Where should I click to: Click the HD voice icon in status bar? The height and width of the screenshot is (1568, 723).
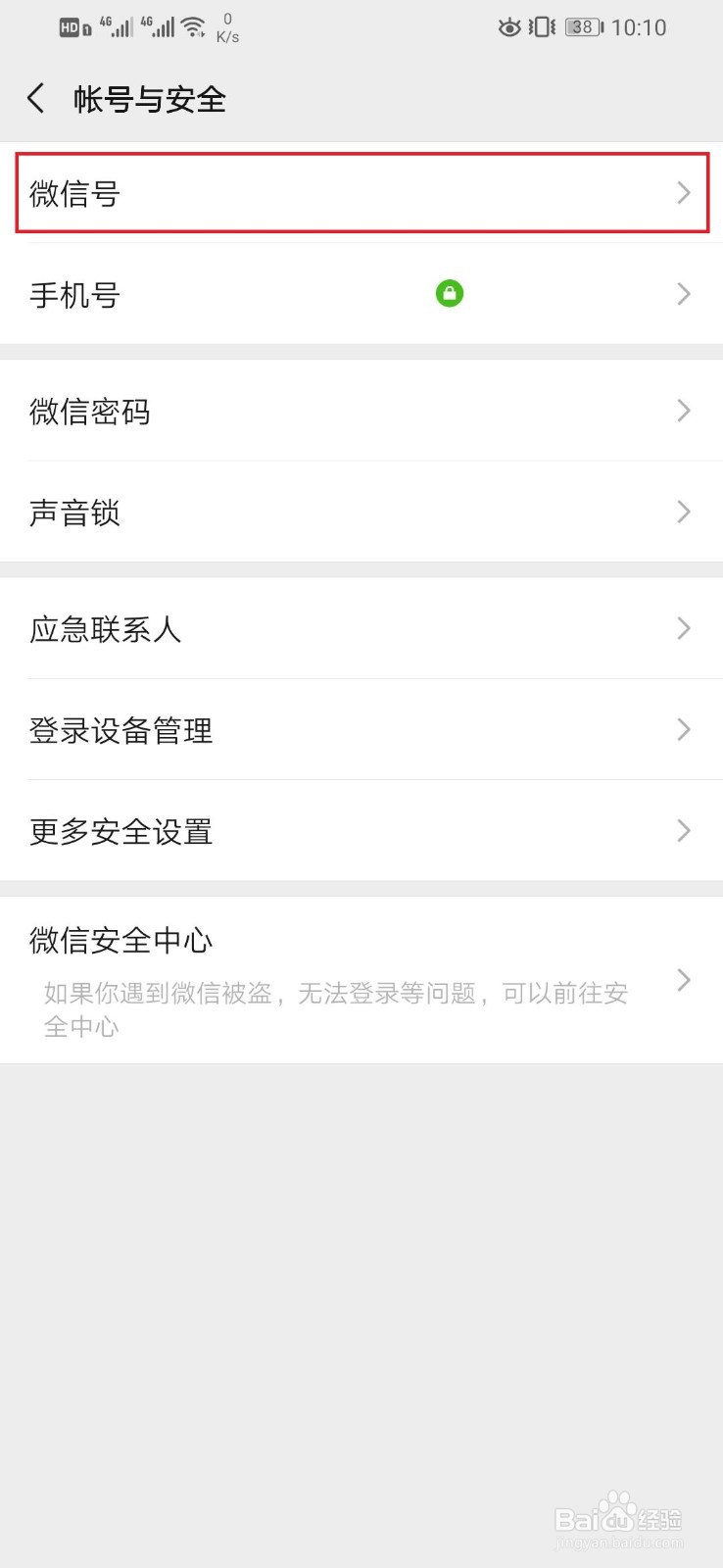point(71,26)
